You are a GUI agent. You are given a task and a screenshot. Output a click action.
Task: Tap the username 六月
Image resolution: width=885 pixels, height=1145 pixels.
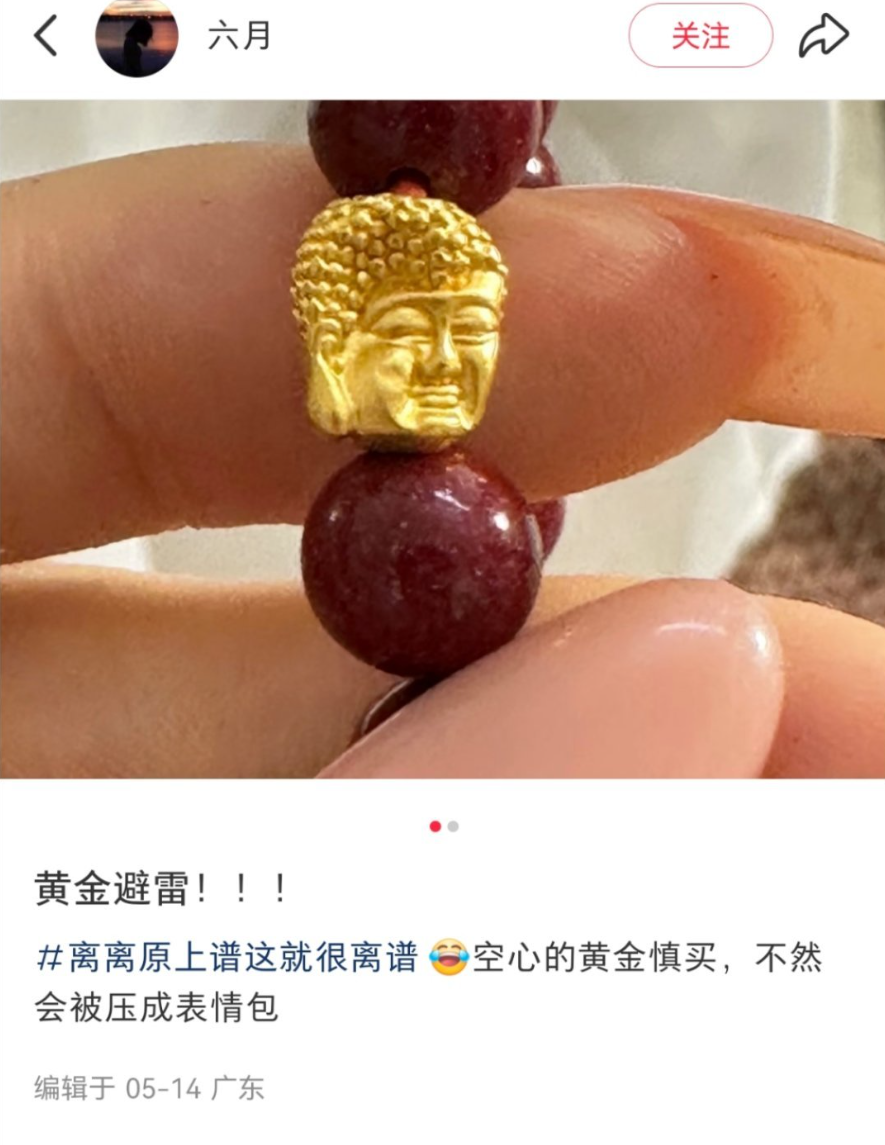[x=239, y=37]
